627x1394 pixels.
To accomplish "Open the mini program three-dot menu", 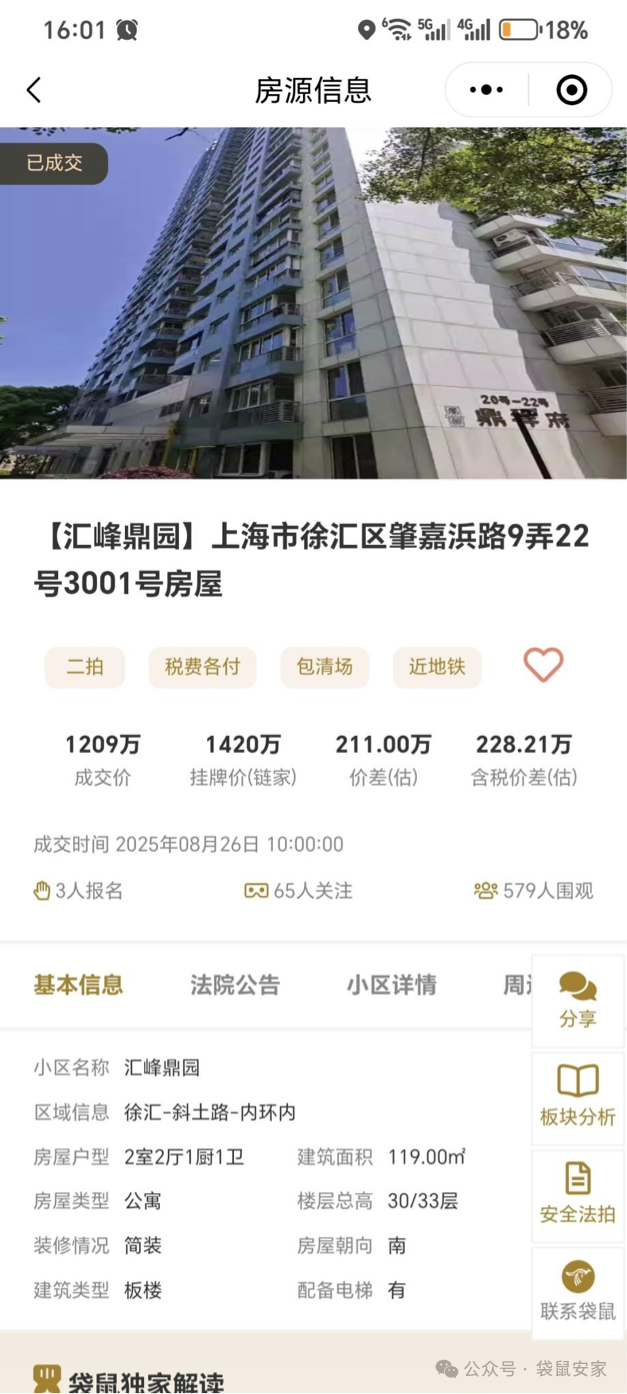I will [487, 91].
